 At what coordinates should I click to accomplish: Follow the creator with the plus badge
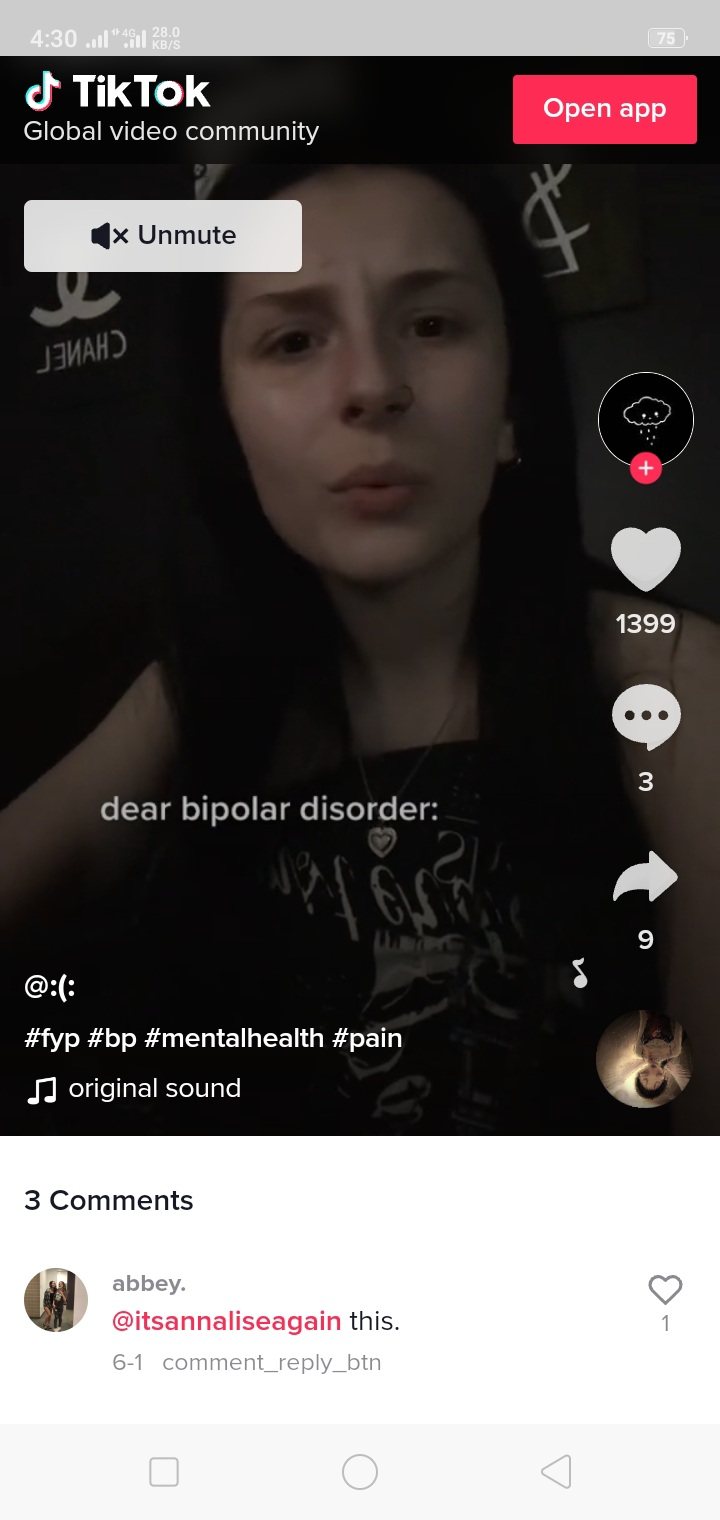pyautogui.click(x=646, y=468)
